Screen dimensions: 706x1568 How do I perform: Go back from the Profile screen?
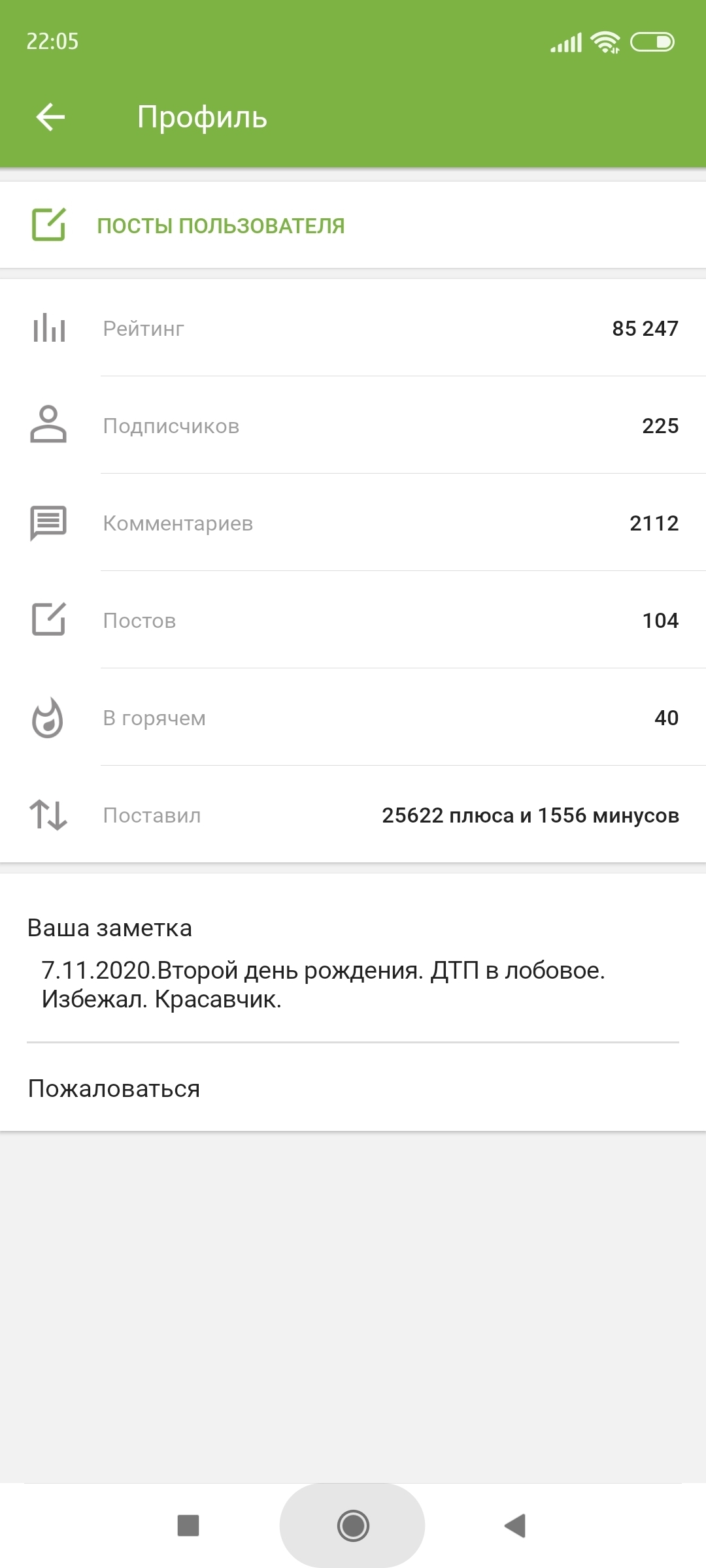point(50,118)
